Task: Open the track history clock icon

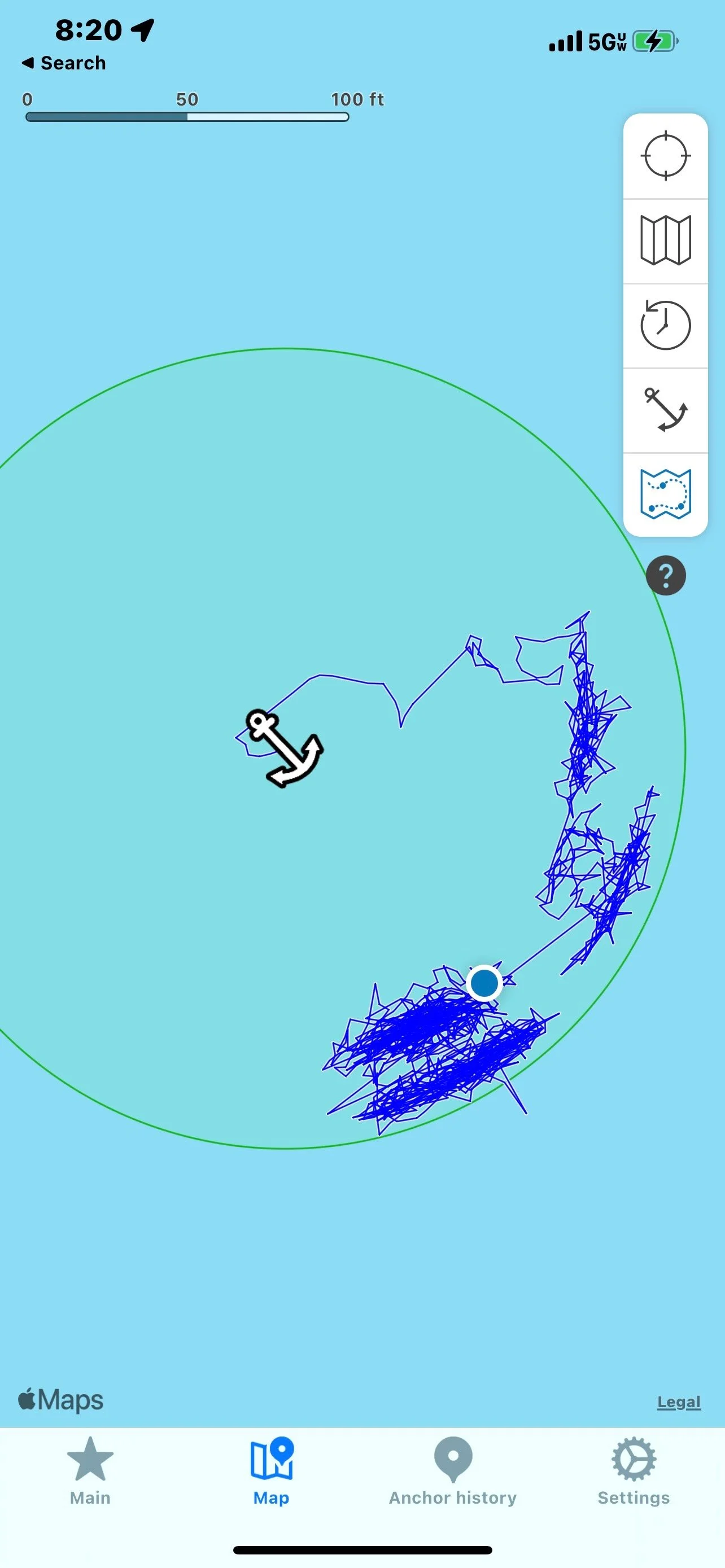Action: (665, 325)
